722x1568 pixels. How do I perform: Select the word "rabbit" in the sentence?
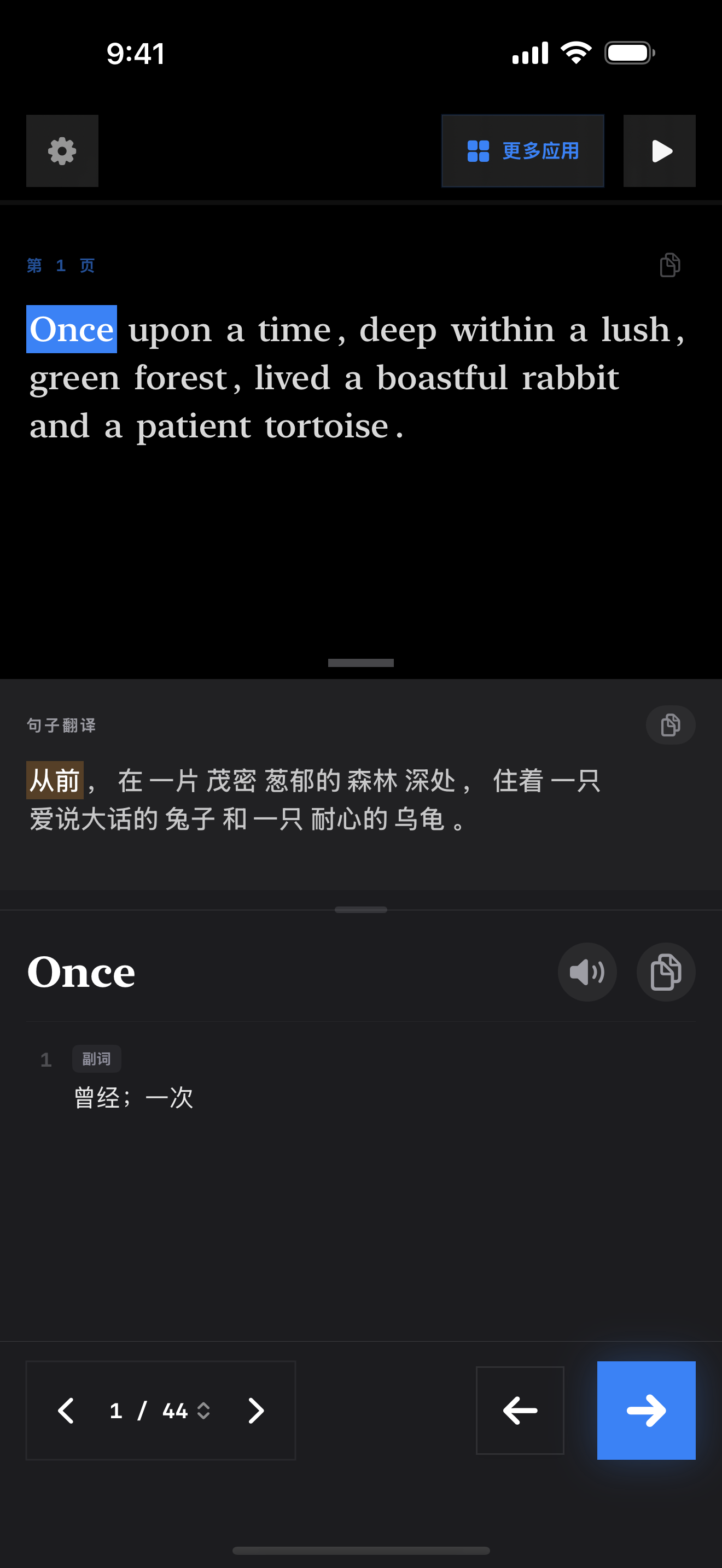[x=570, y=378]
